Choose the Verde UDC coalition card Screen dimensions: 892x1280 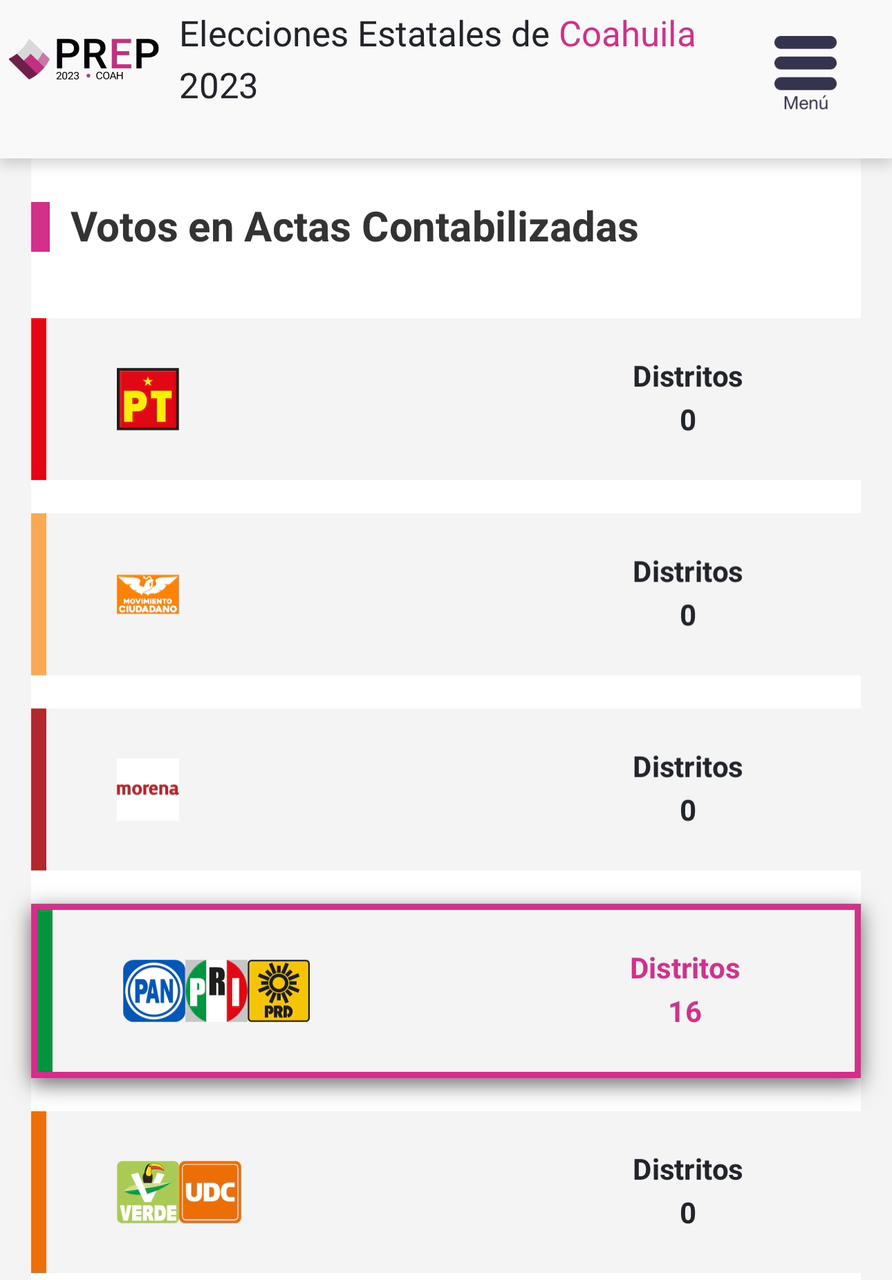(450, 1191)
